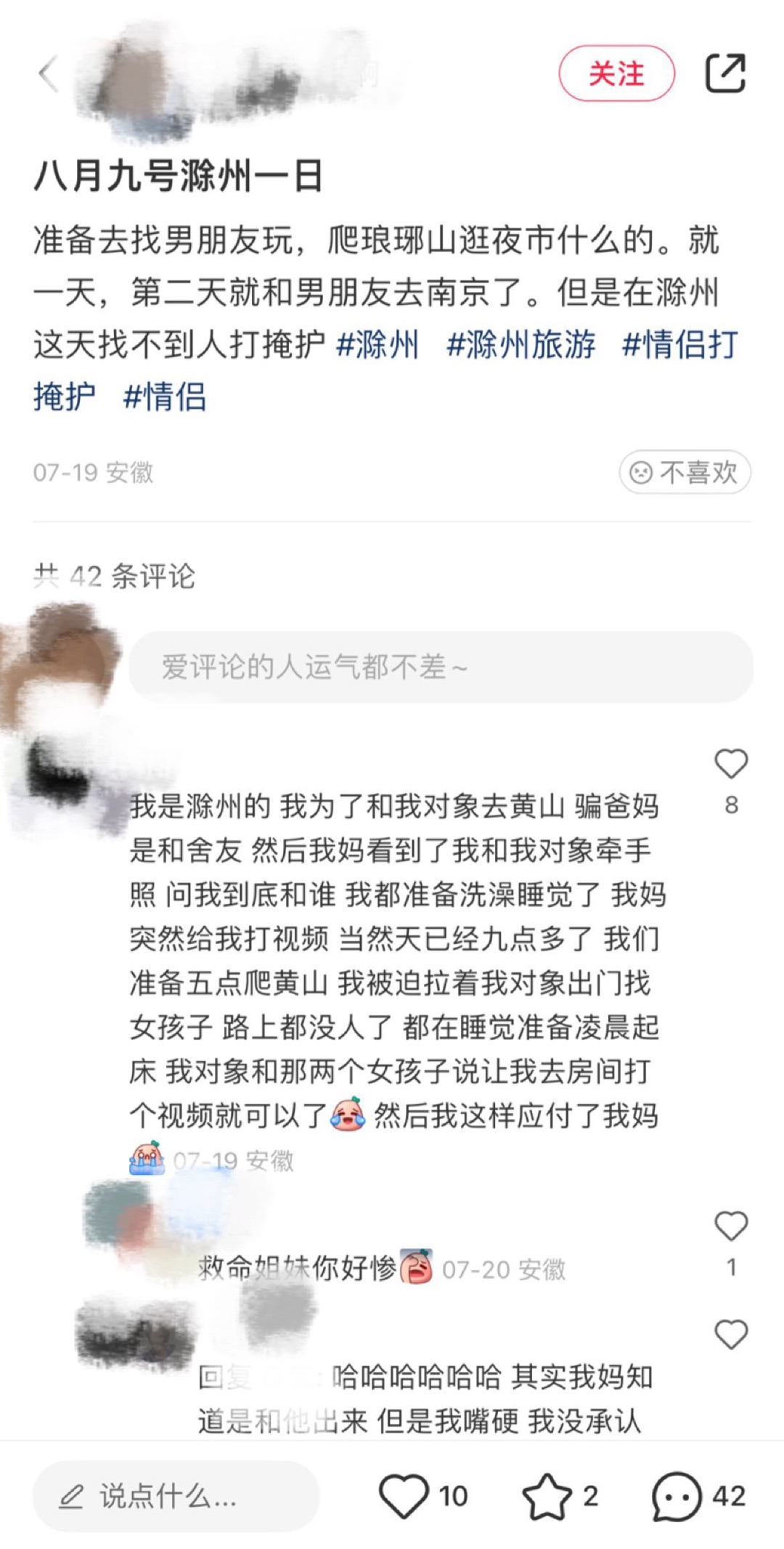This screenshot has width=784, height=1549.
Task: Like the comment about 黄山 trip
Action: tap(731, 765)
